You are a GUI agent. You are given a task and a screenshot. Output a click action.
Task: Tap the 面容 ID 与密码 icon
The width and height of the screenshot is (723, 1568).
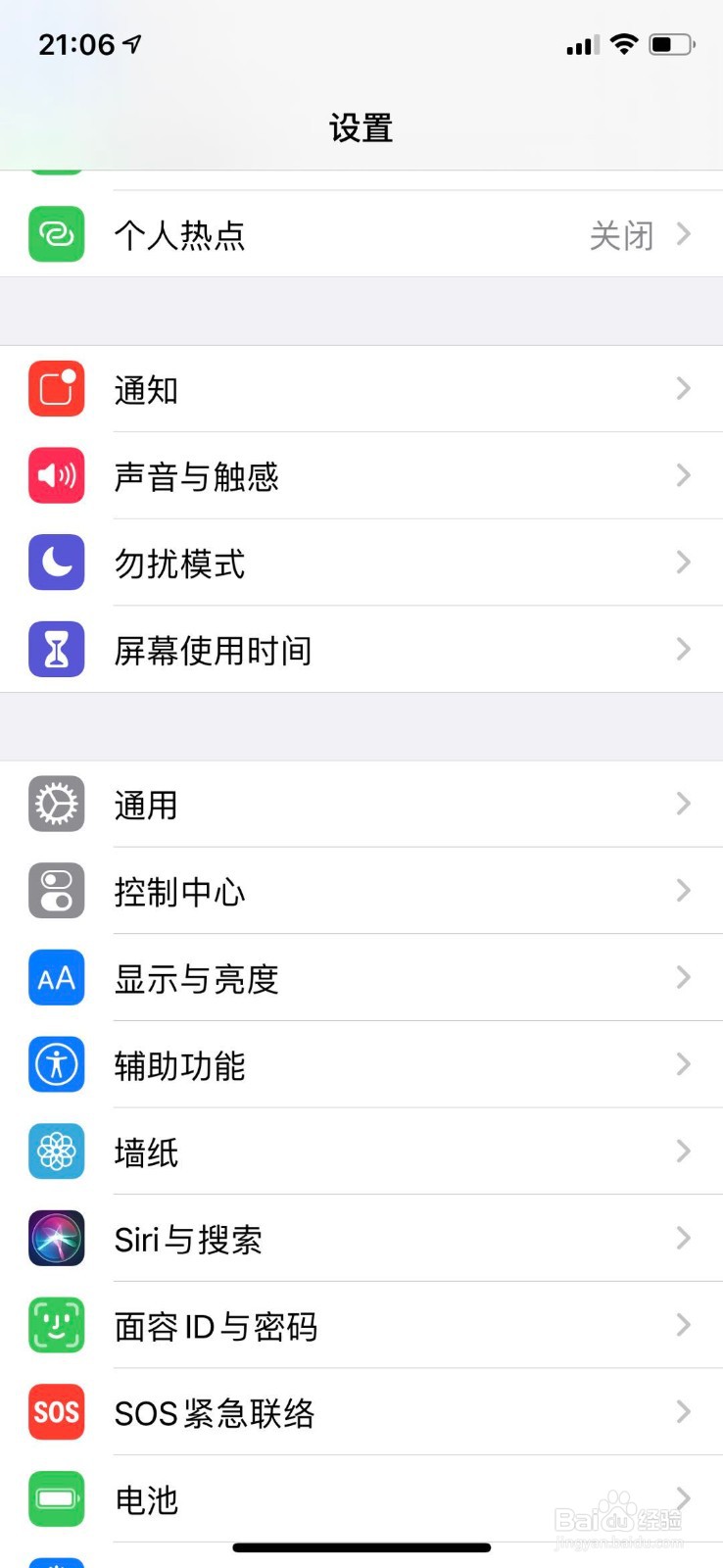coord(56,1325)
